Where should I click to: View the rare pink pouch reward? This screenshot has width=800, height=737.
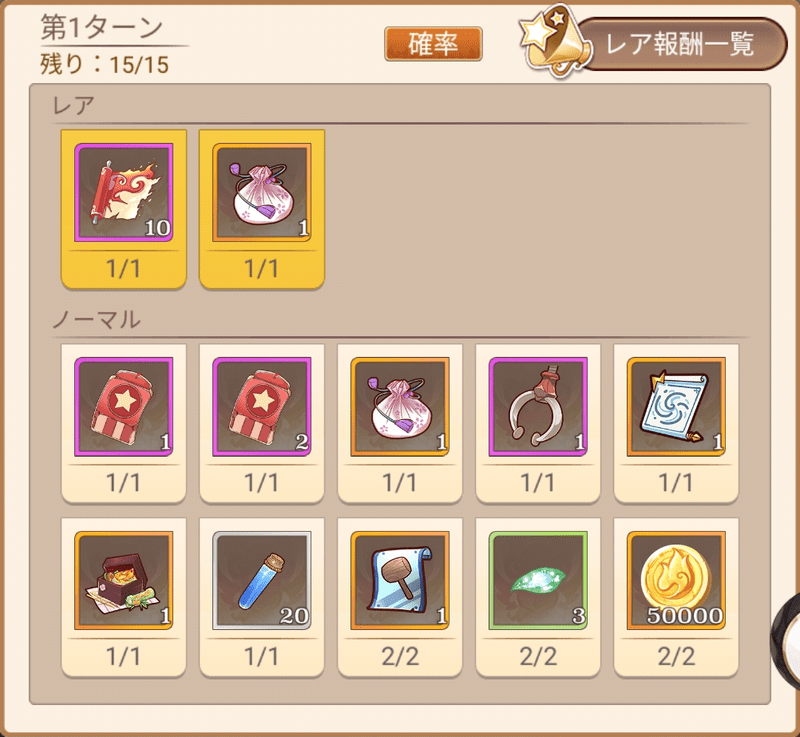click(262, 193)
